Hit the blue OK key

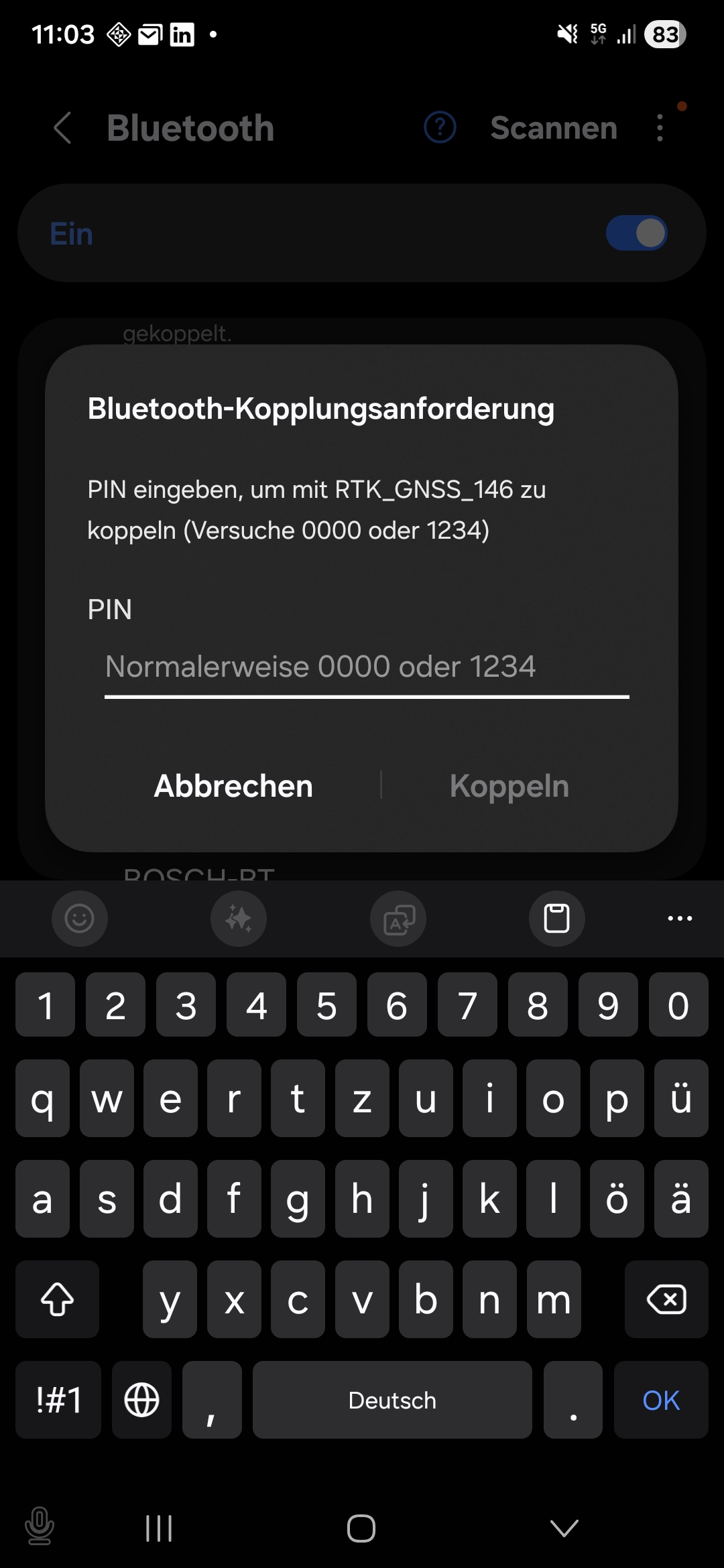pyautogui.click(x=661, y=1400)
